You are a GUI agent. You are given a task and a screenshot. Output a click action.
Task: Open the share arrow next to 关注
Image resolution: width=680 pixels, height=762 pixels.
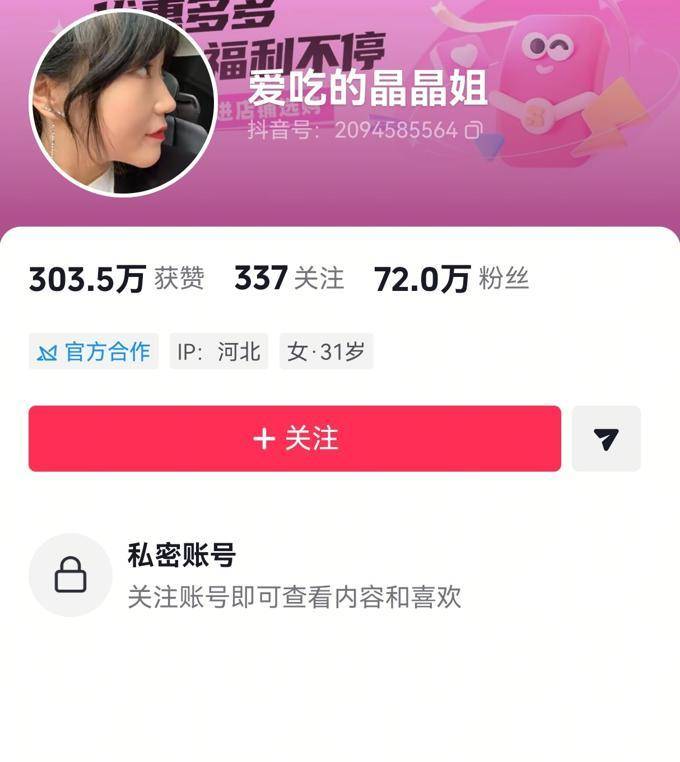606,439
